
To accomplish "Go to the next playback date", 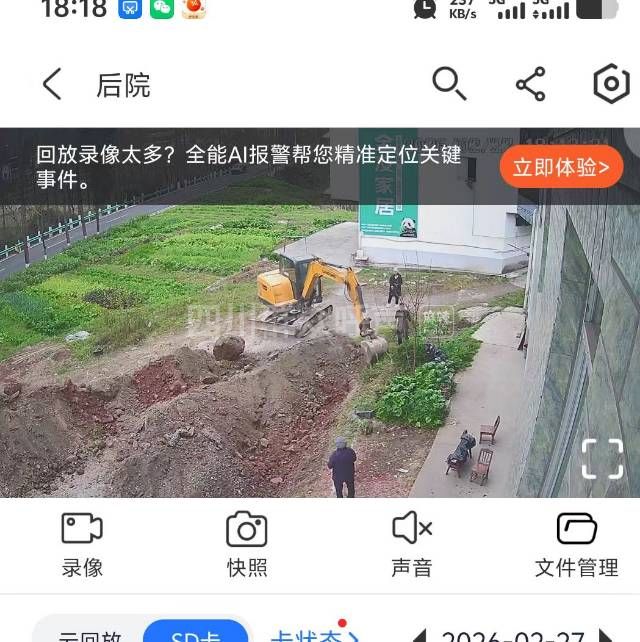I will (x=606, y=636).
